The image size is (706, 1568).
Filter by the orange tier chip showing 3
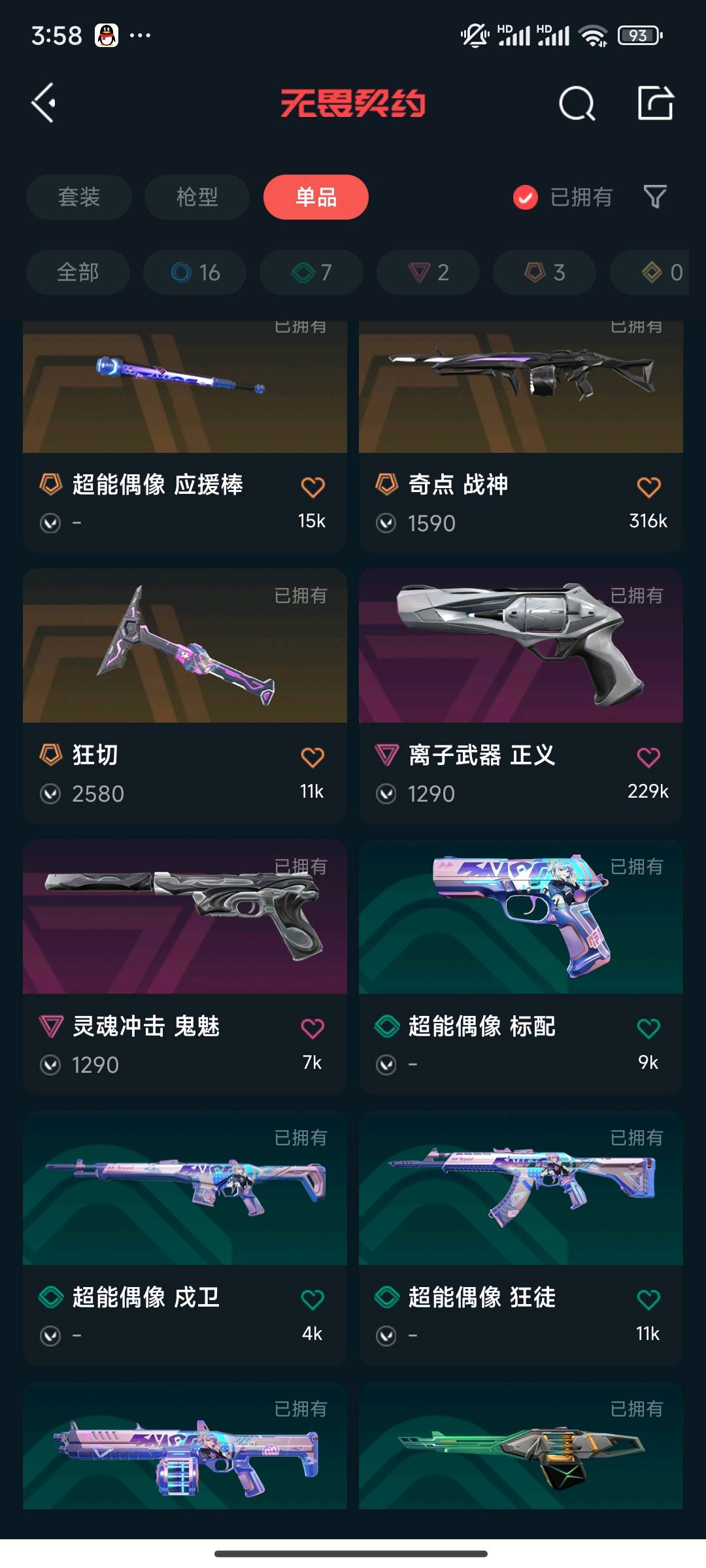545,272
